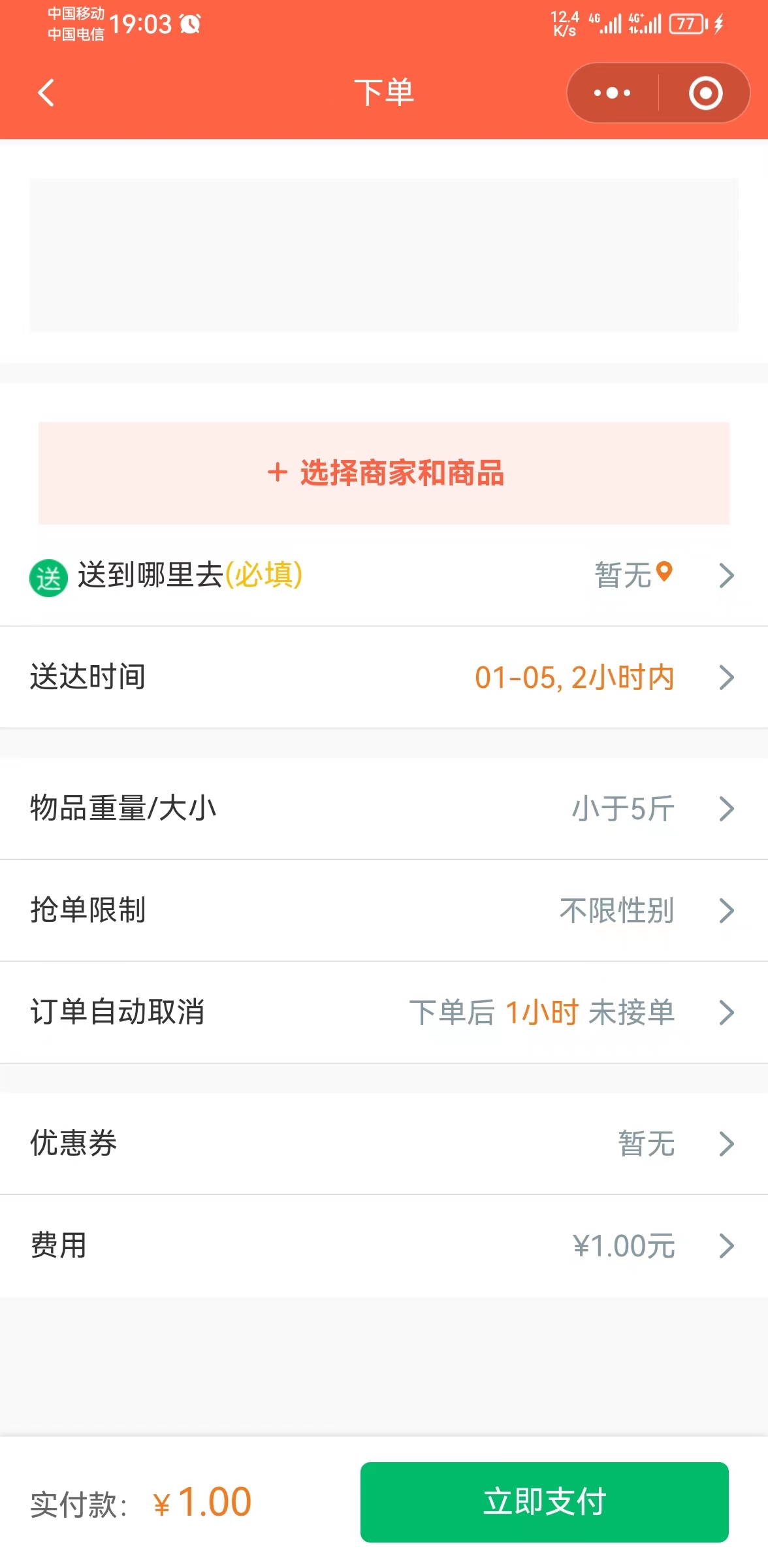This screenshot has width=768, height=1568.
Task: Close the mini program with the circle icon
Action: (x=705, y=93)
